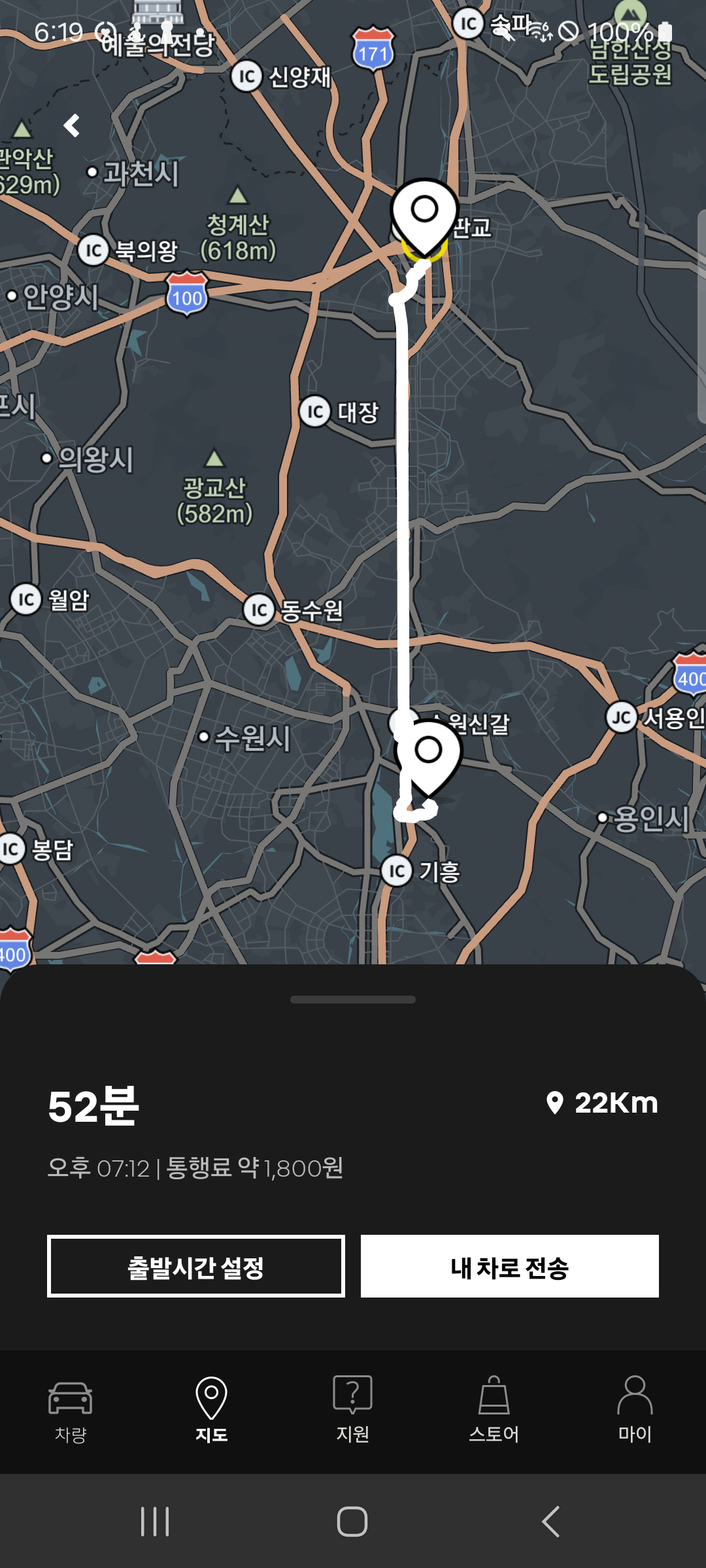This screenshot has width=706, height=1568.
Task: Tap 출발시간 설정 button
Action: coord(196,1266)
